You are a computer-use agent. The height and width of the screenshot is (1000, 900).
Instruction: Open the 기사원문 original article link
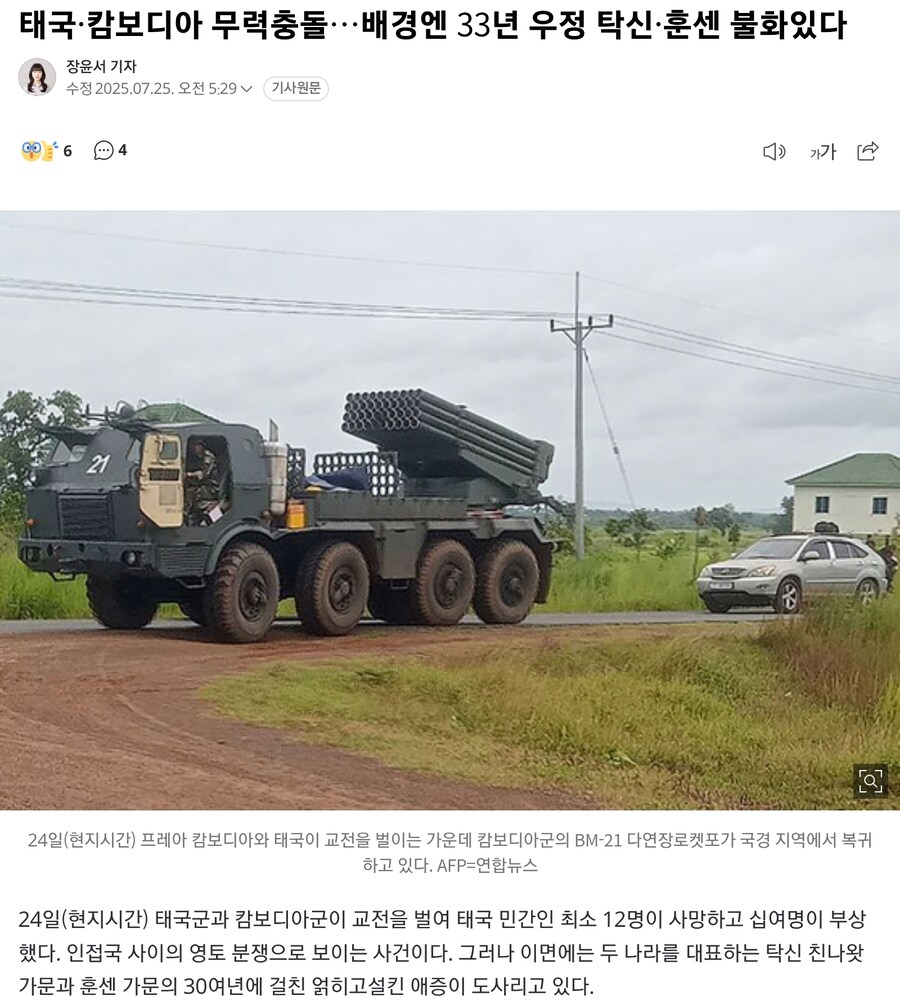pos(296,88)
